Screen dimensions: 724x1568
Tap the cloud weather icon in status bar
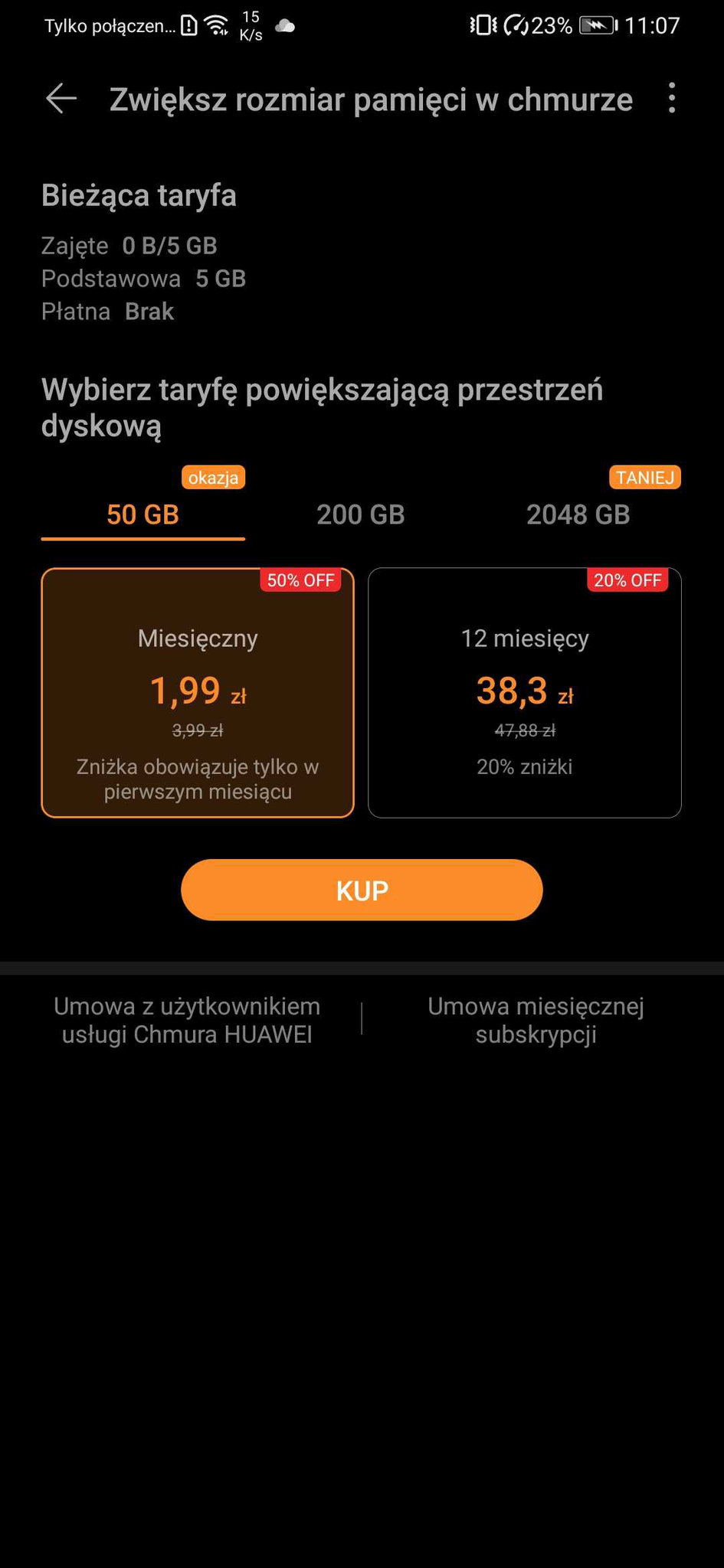[285, 27]
